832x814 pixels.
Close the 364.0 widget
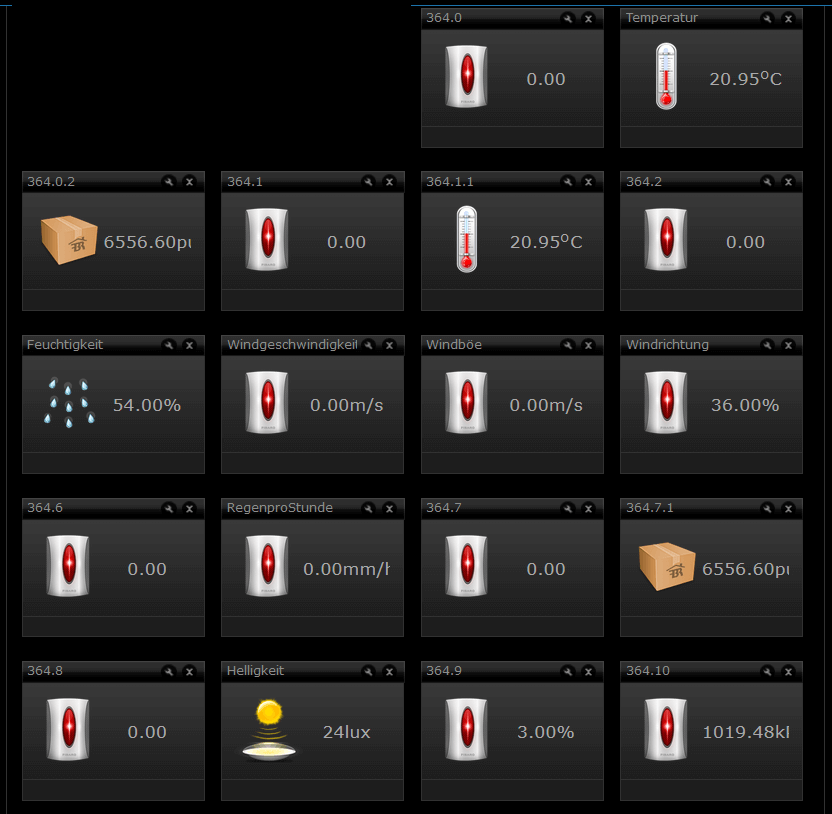[x=588, y=18]
